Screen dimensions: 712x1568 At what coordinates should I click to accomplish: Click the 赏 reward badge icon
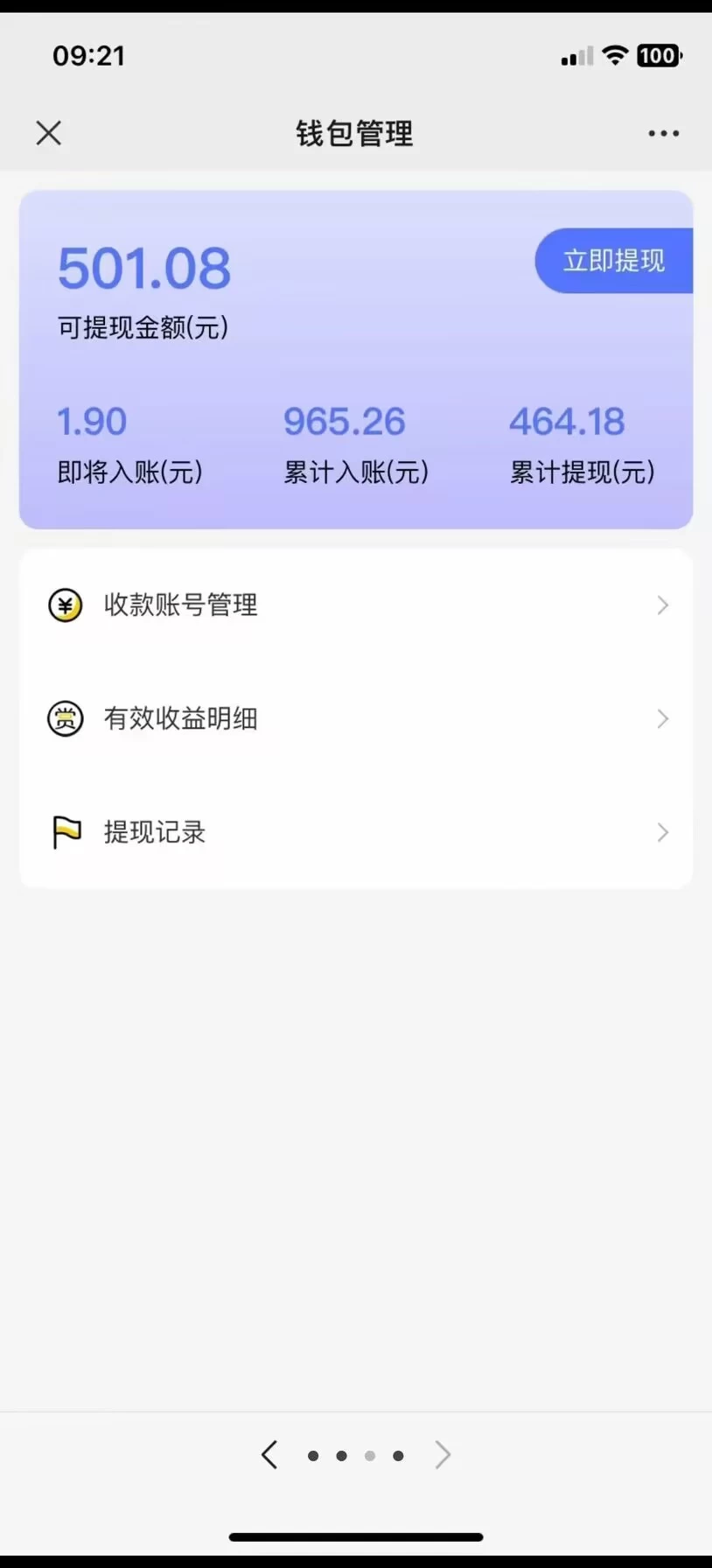[64, 718]
